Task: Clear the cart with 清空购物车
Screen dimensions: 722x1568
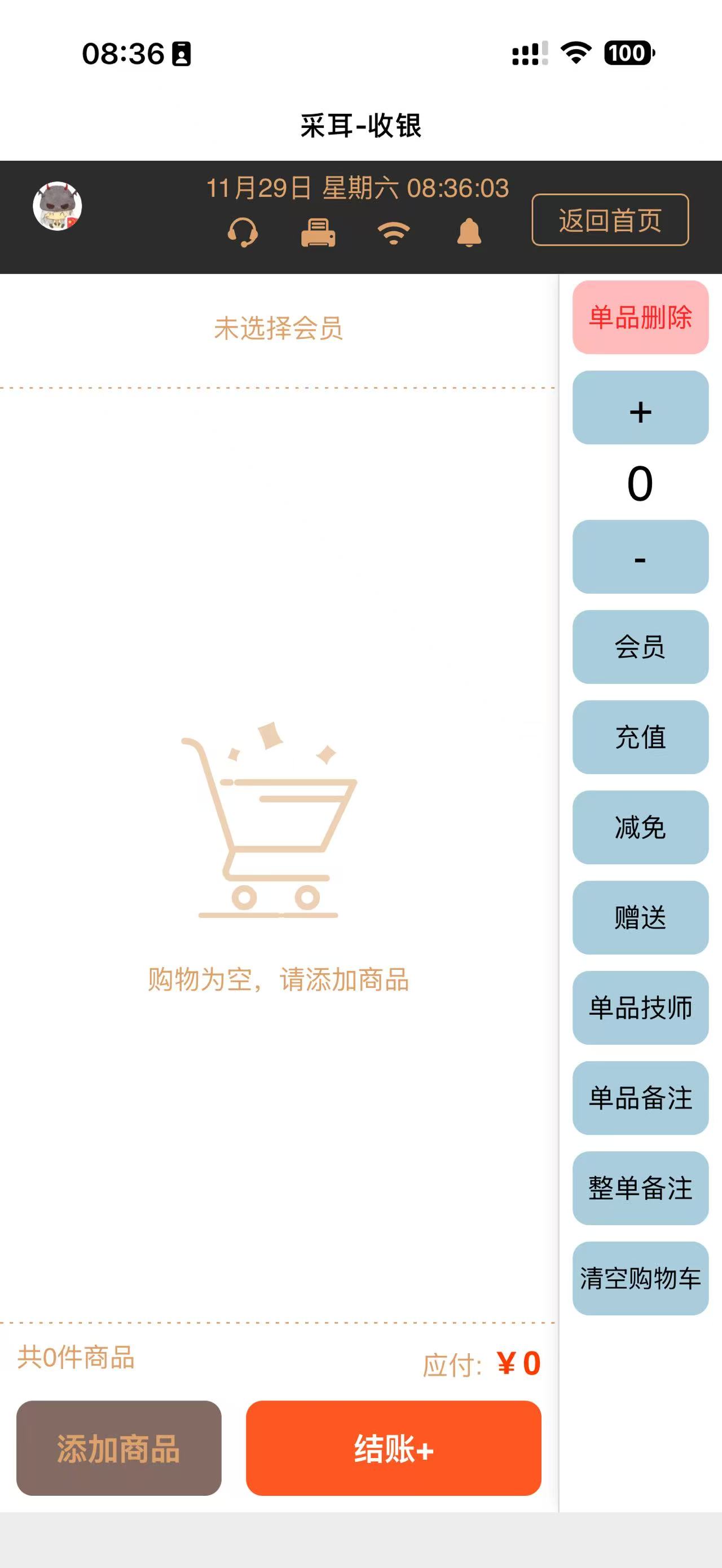Action: [640, 1278]
